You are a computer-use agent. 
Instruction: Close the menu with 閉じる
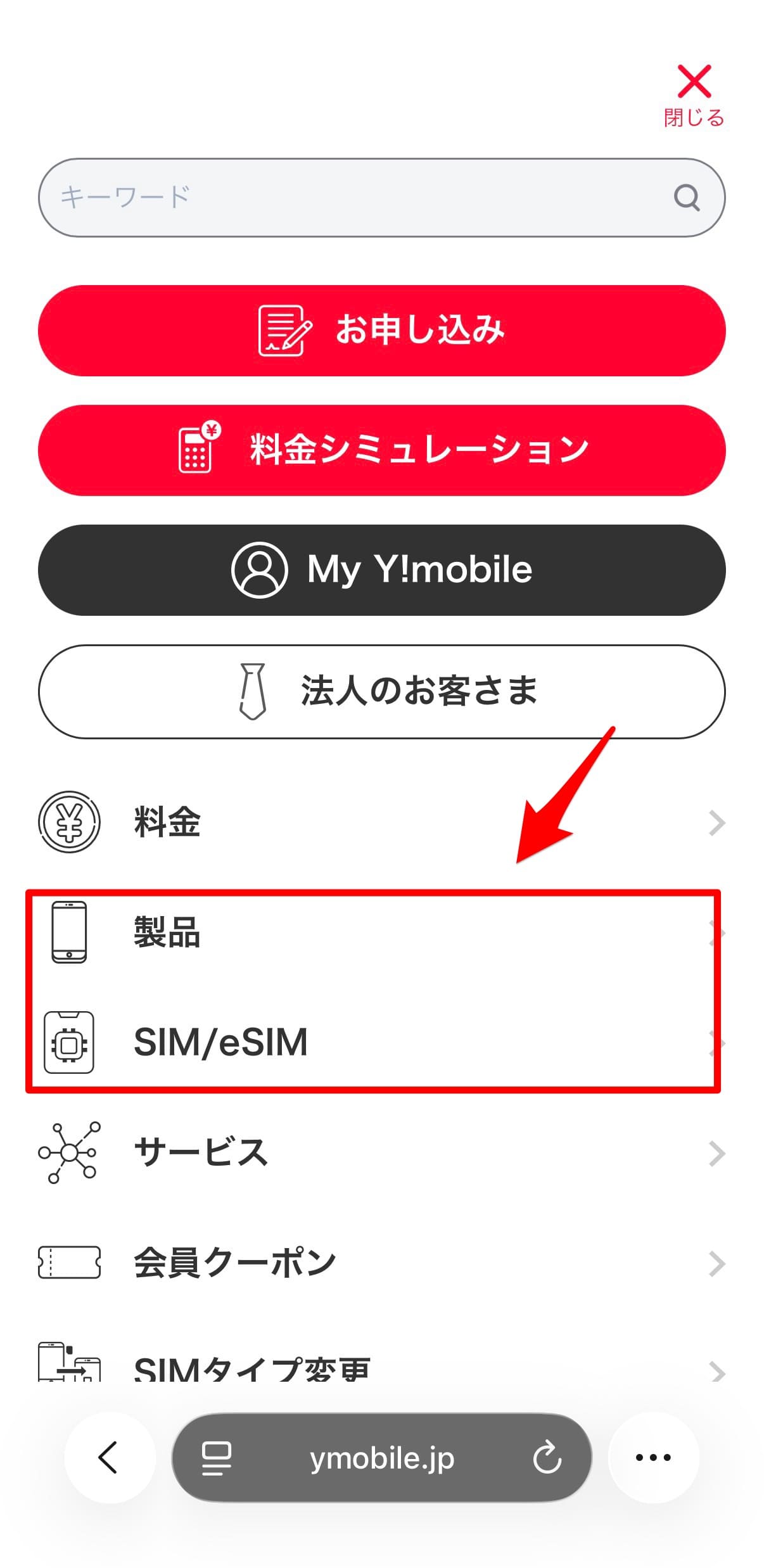tap(694, 94)
